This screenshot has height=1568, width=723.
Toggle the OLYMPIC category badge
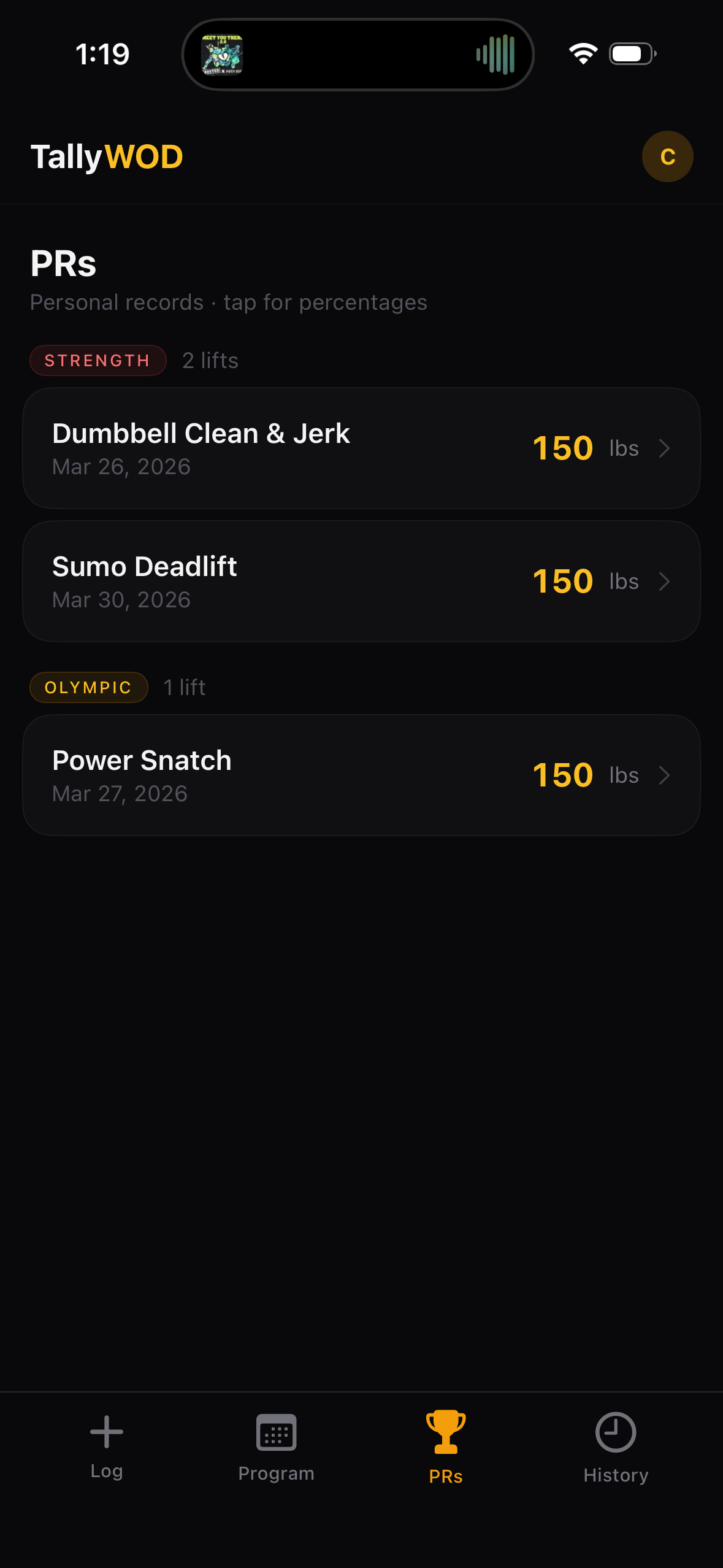(88, 687)
